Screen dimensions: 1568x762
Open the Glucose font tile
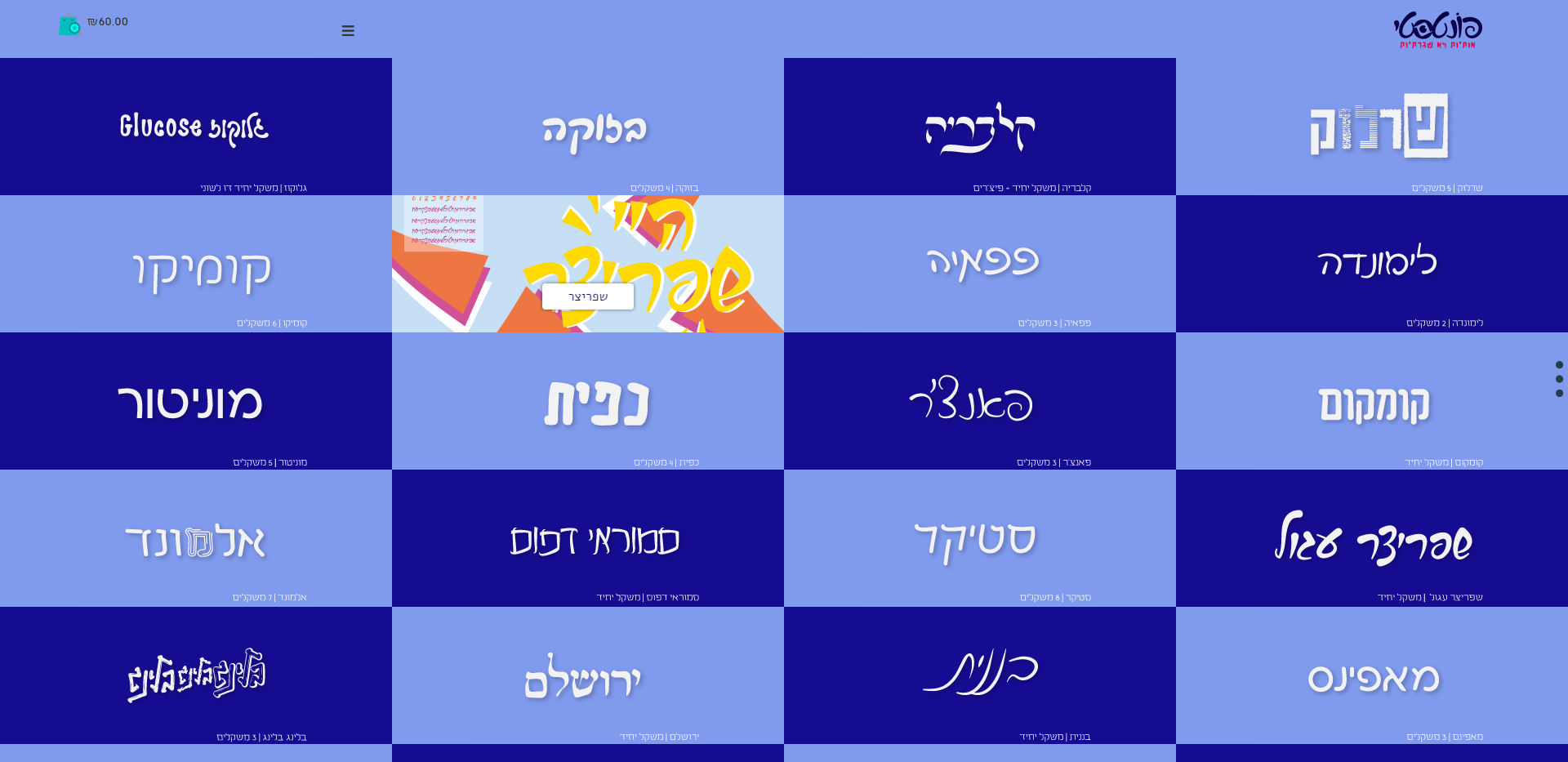(195, 127)
